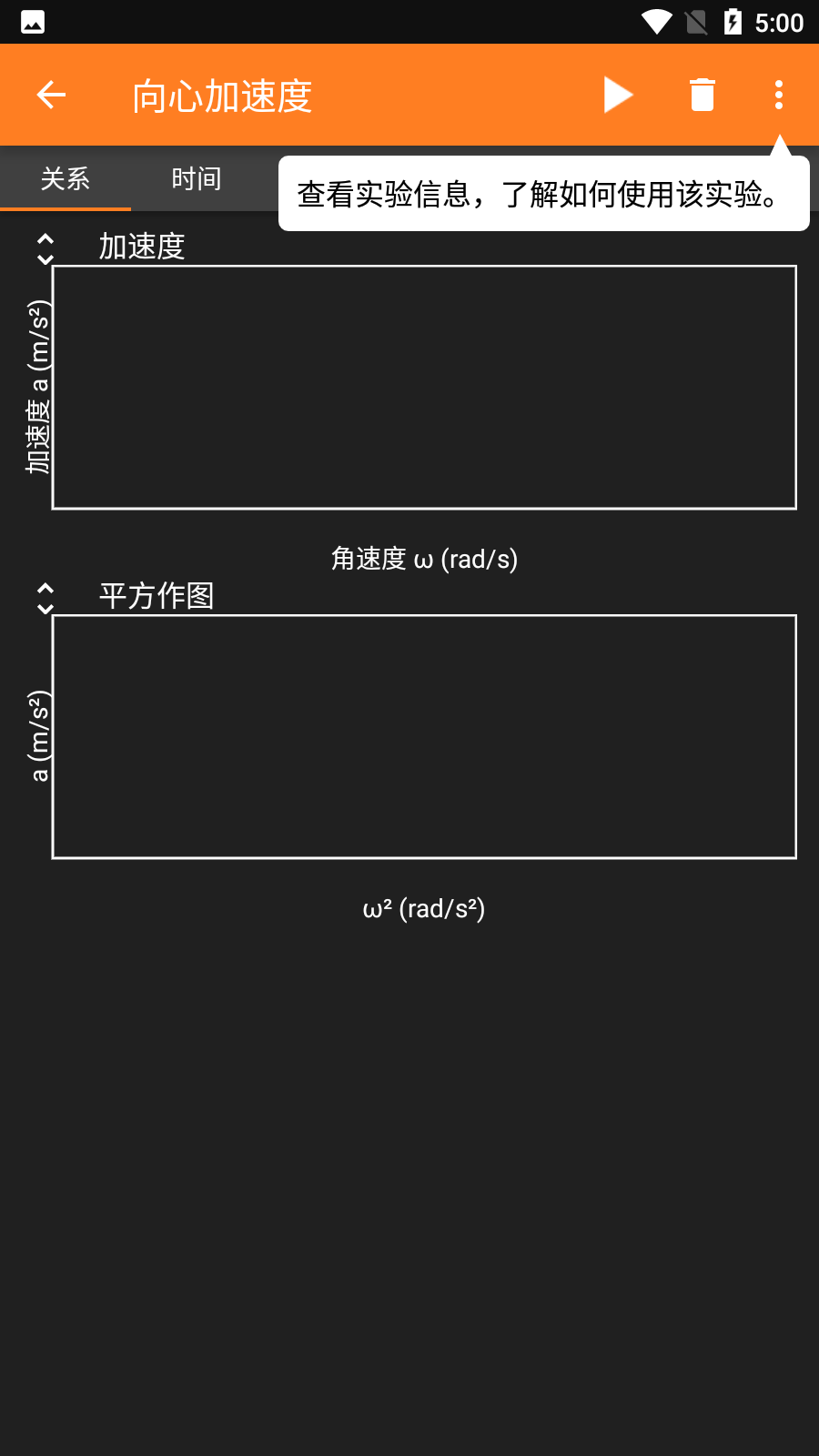The height and width of the screenshot is (1456, 819).
Task: Switch to the 关系 tab
Action: click(66, 178)
